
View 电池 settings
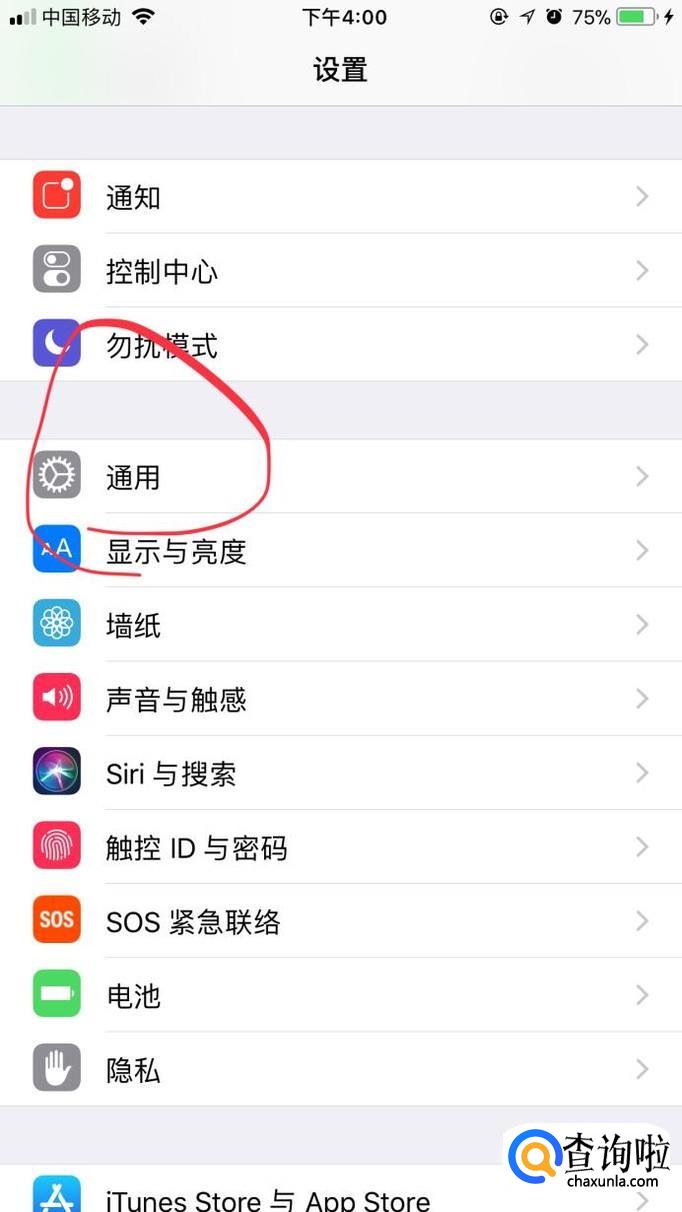[341, 995]
